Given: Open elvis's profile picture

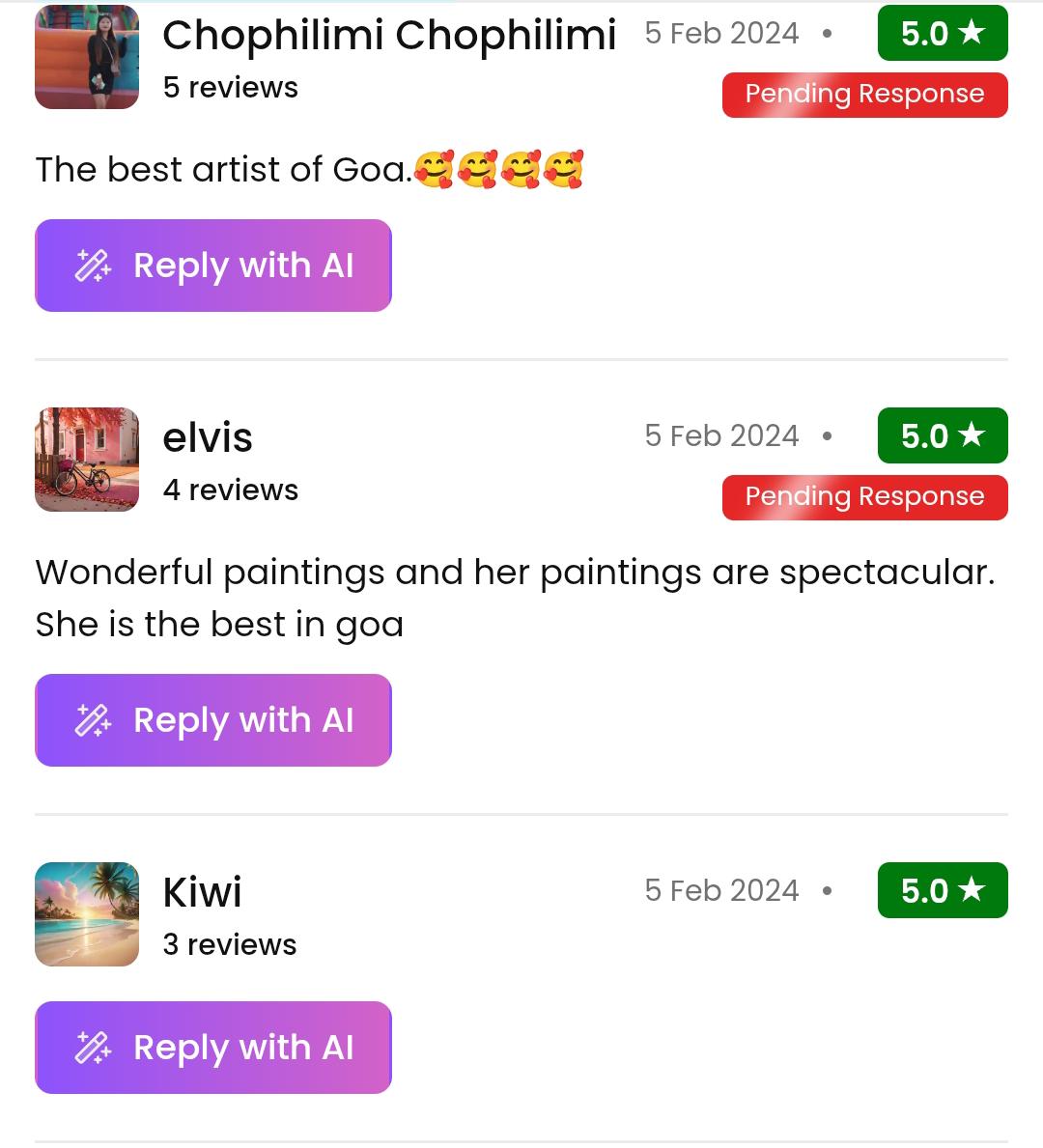Looking at the screenshot, I should [87, 460].
